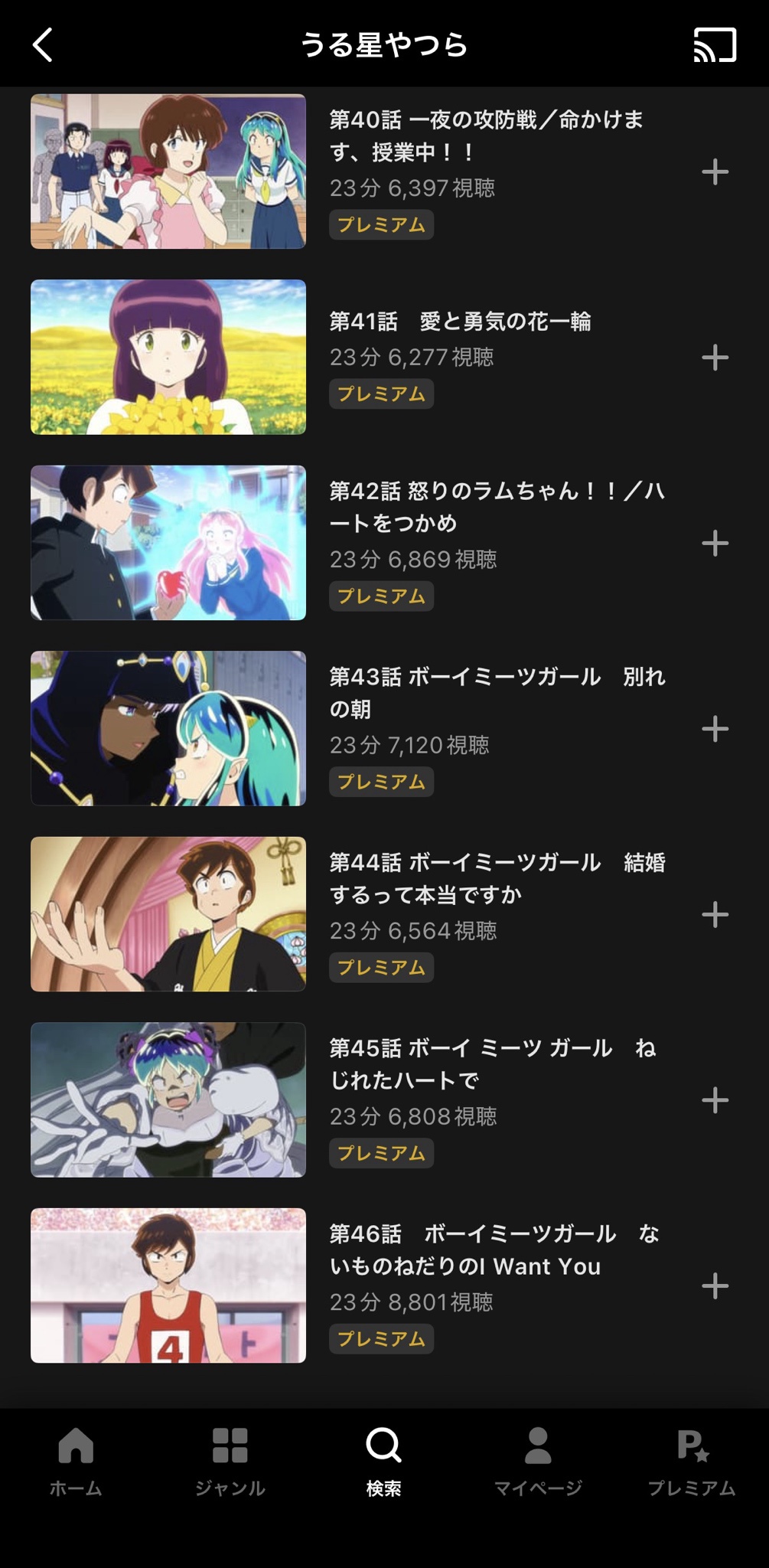Image resolution: width=769 pixels, height=1568 pixels.
Task: Add 第44話 to my list
Action: [715, 914]
